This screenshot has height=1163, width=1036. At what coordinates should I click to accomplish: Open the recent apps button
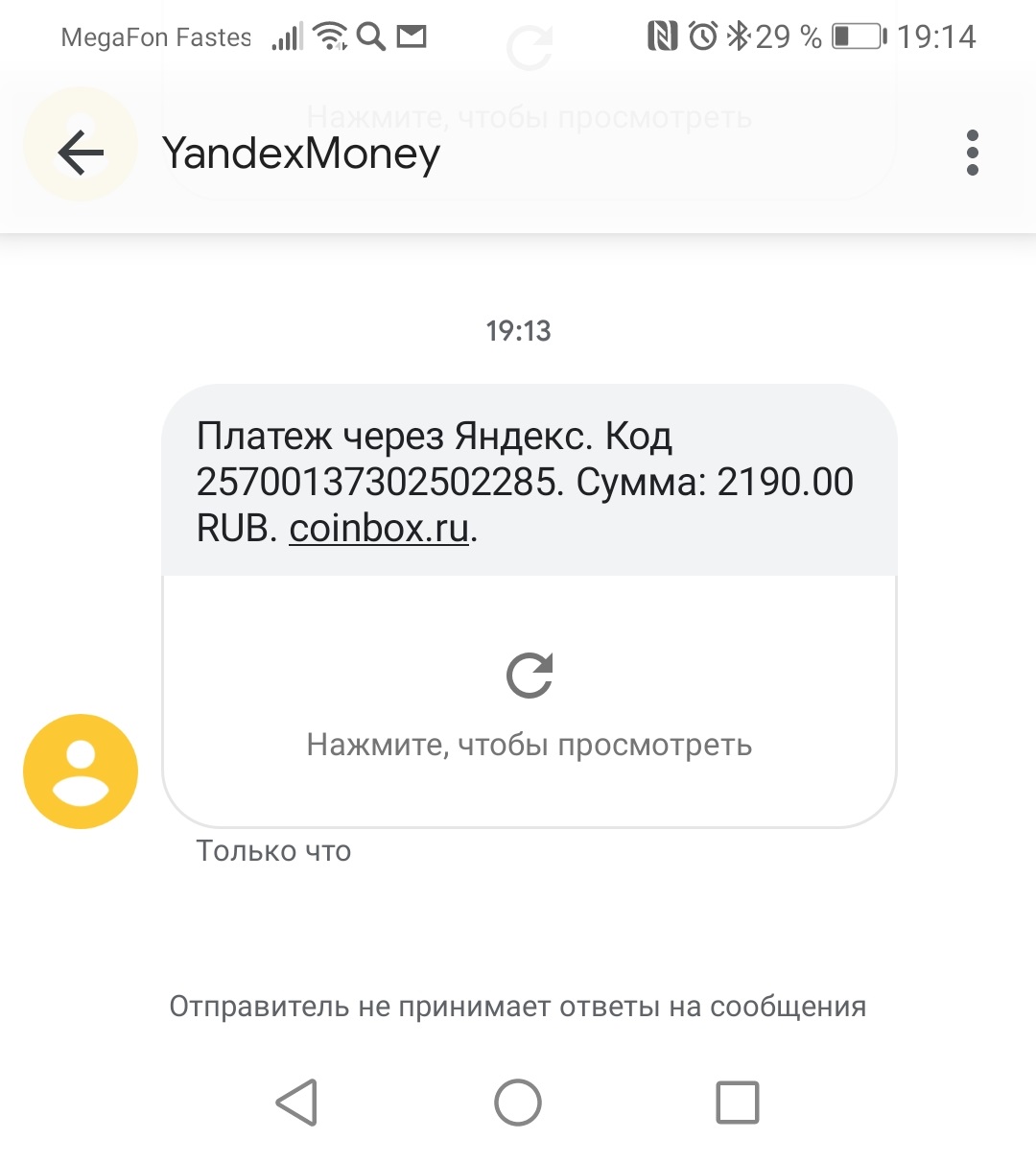point(737,1103)
